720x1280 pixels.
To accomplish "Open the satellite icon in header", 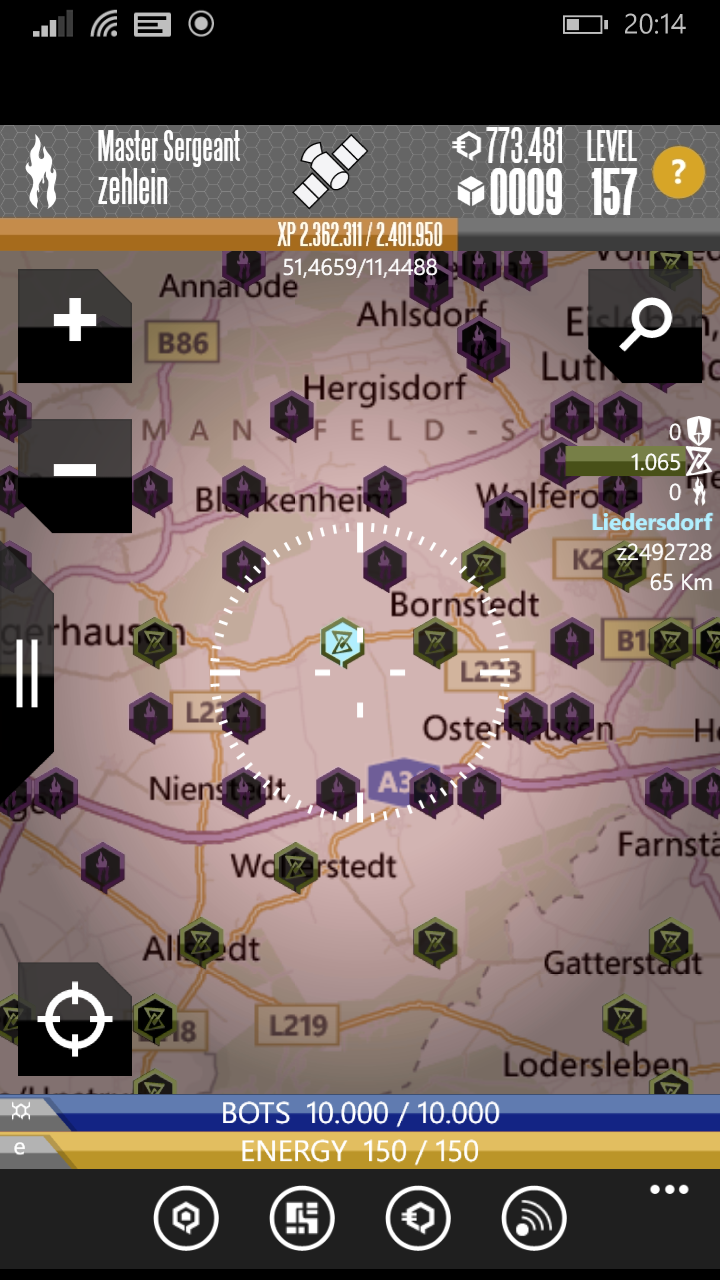I will point(330,170).
